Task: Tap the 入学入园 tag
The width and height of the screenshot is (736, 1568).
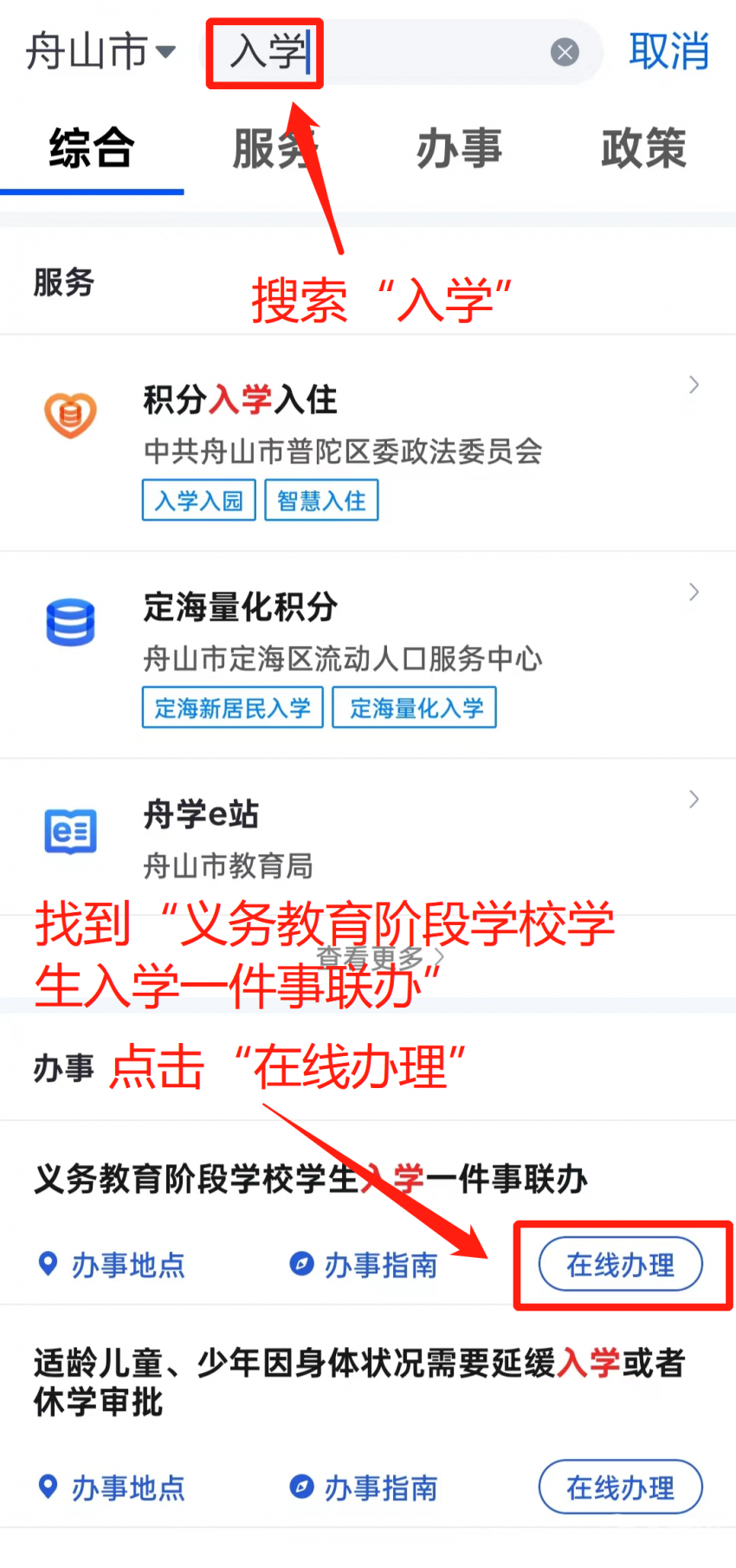Action: coord(199,501)
